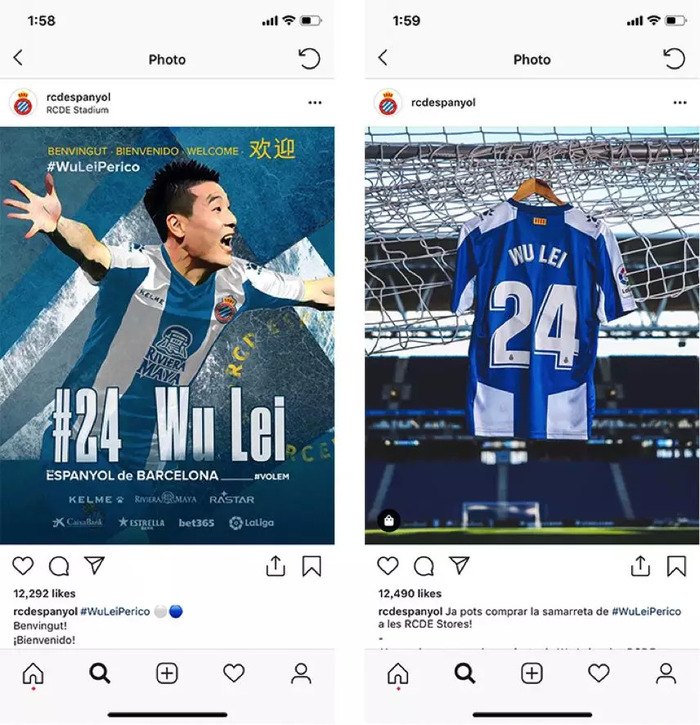
Task: Open overflow menu on RCDE Stadium post
Action: point(315,103)
